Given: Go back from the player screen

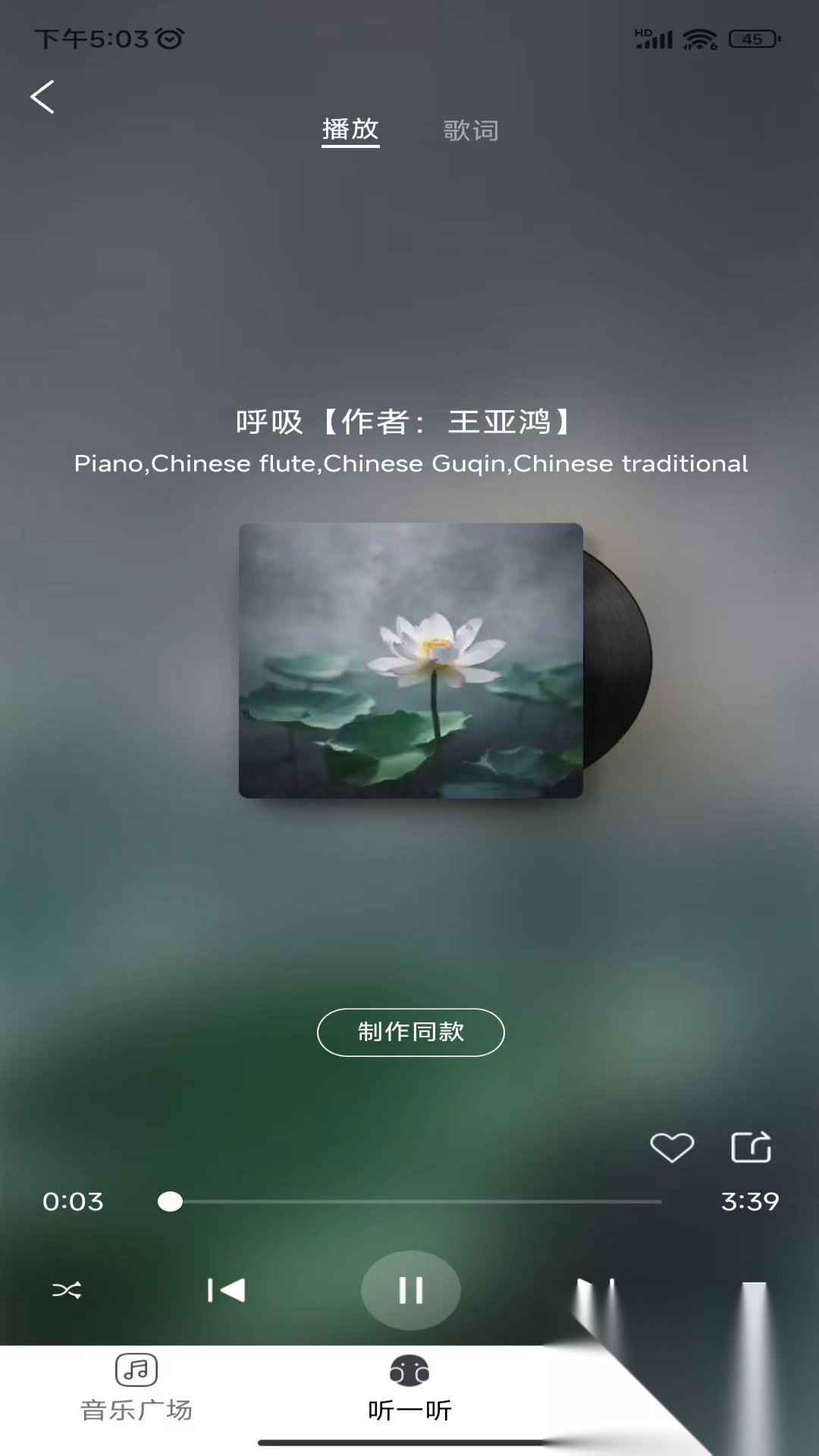Looking at the screenshot, I should 42,97.
